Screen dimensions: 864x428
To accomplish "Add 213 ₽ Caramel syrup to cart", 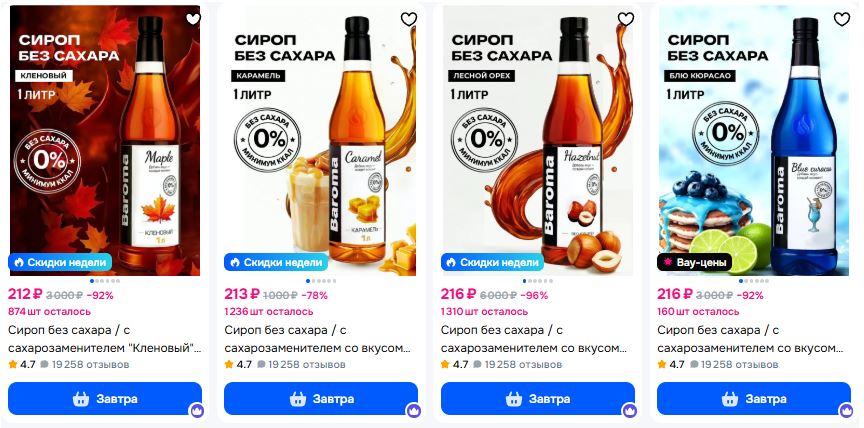I will pyautogui.click(x=321, y=398).
